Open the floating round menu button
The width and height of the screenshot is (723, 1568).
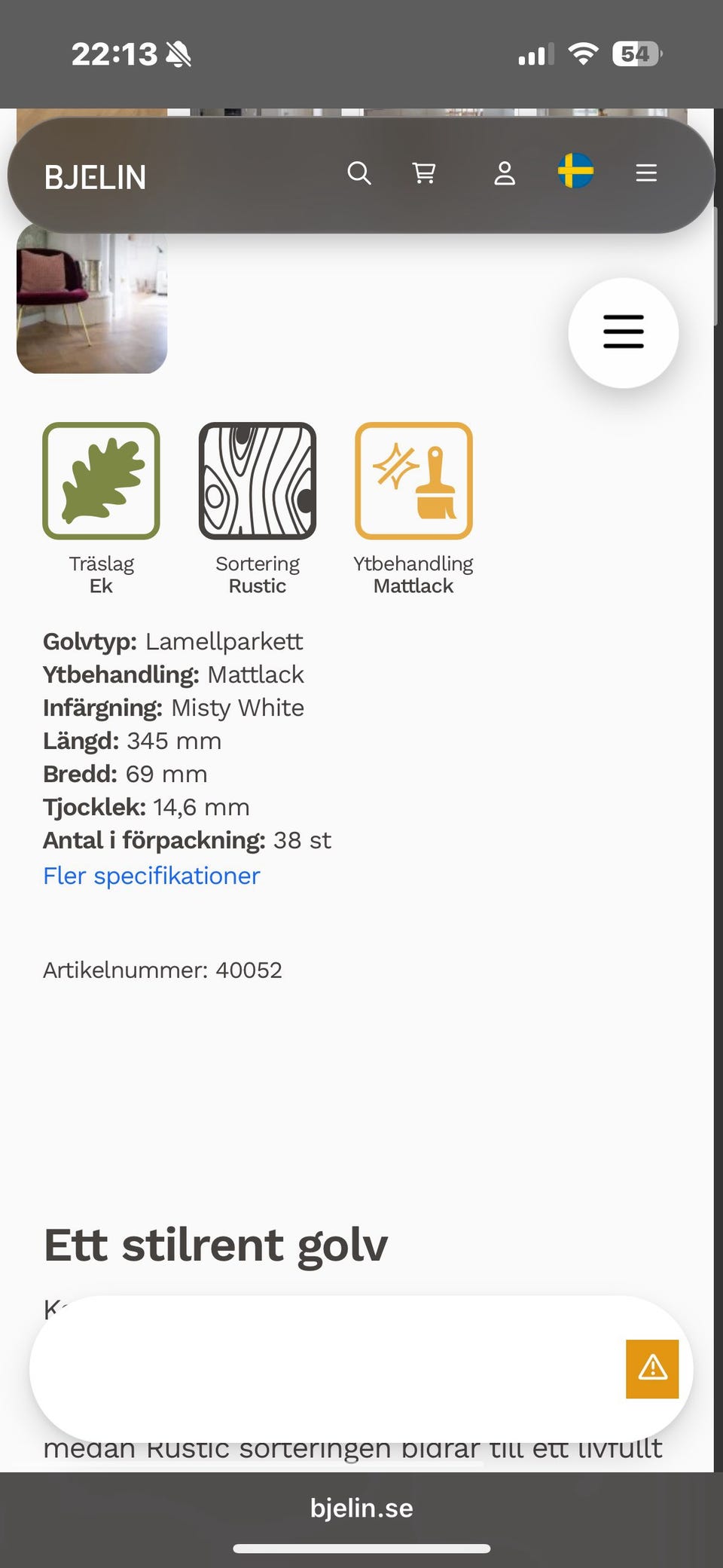coord(623,332)
